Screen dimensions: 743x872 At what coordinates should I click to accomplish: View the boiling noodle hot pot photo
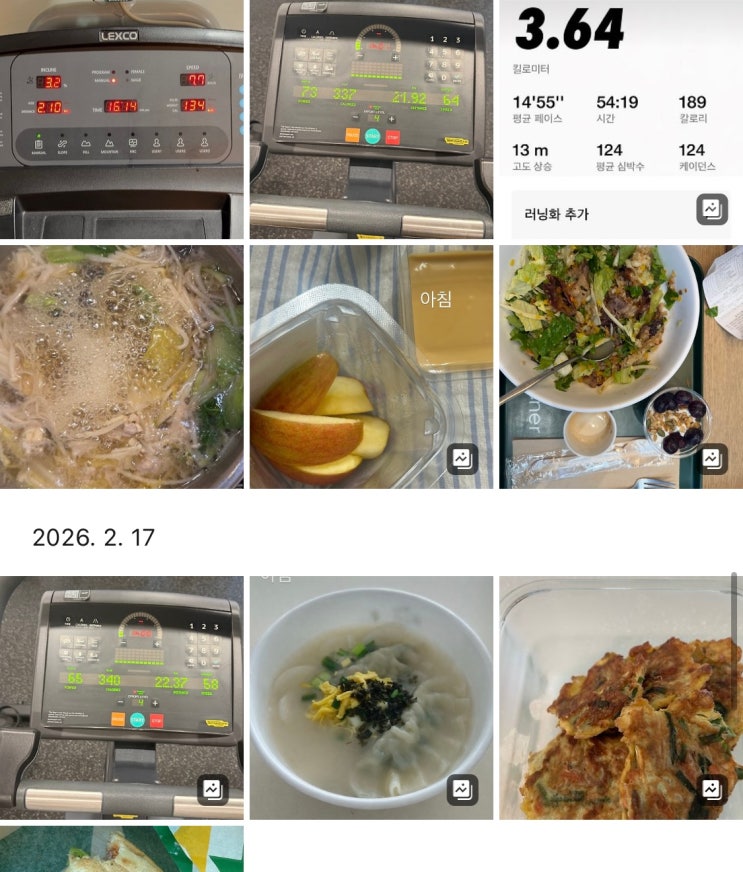[121, 366]
